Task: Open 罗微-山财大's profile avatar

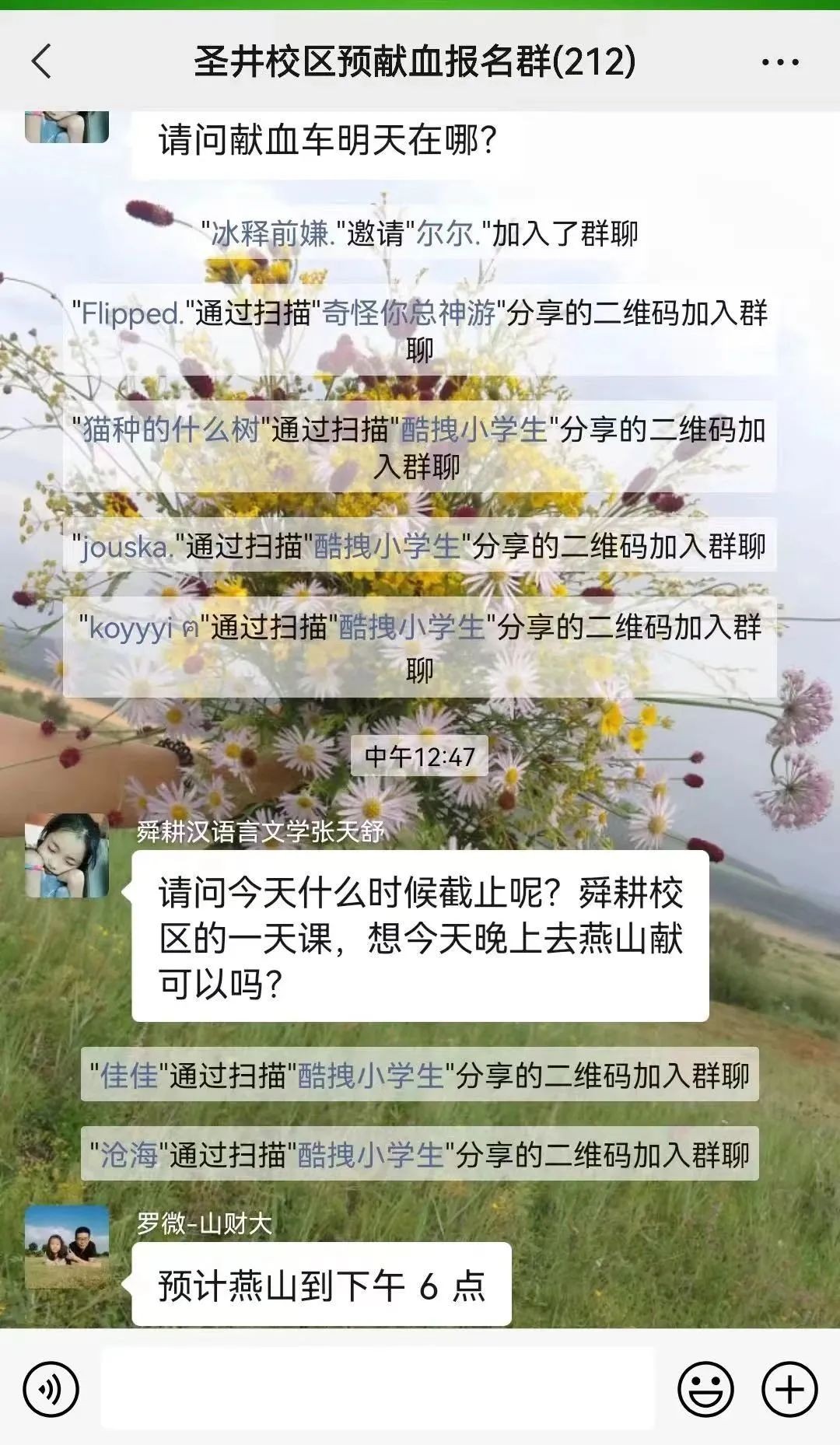Action: point(67,1247)
